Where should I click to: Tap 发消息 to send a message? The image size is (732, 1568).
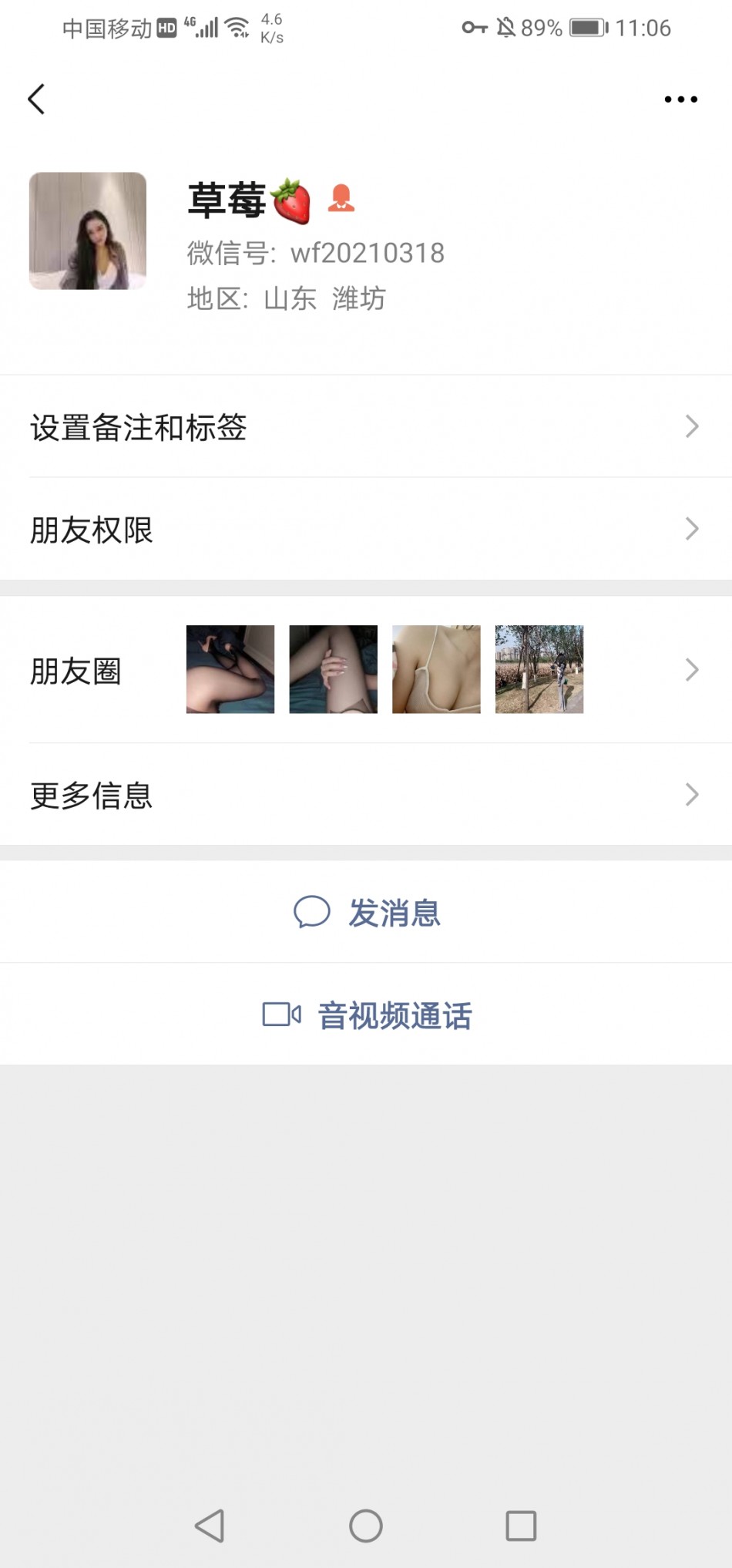tap(366, 913)
